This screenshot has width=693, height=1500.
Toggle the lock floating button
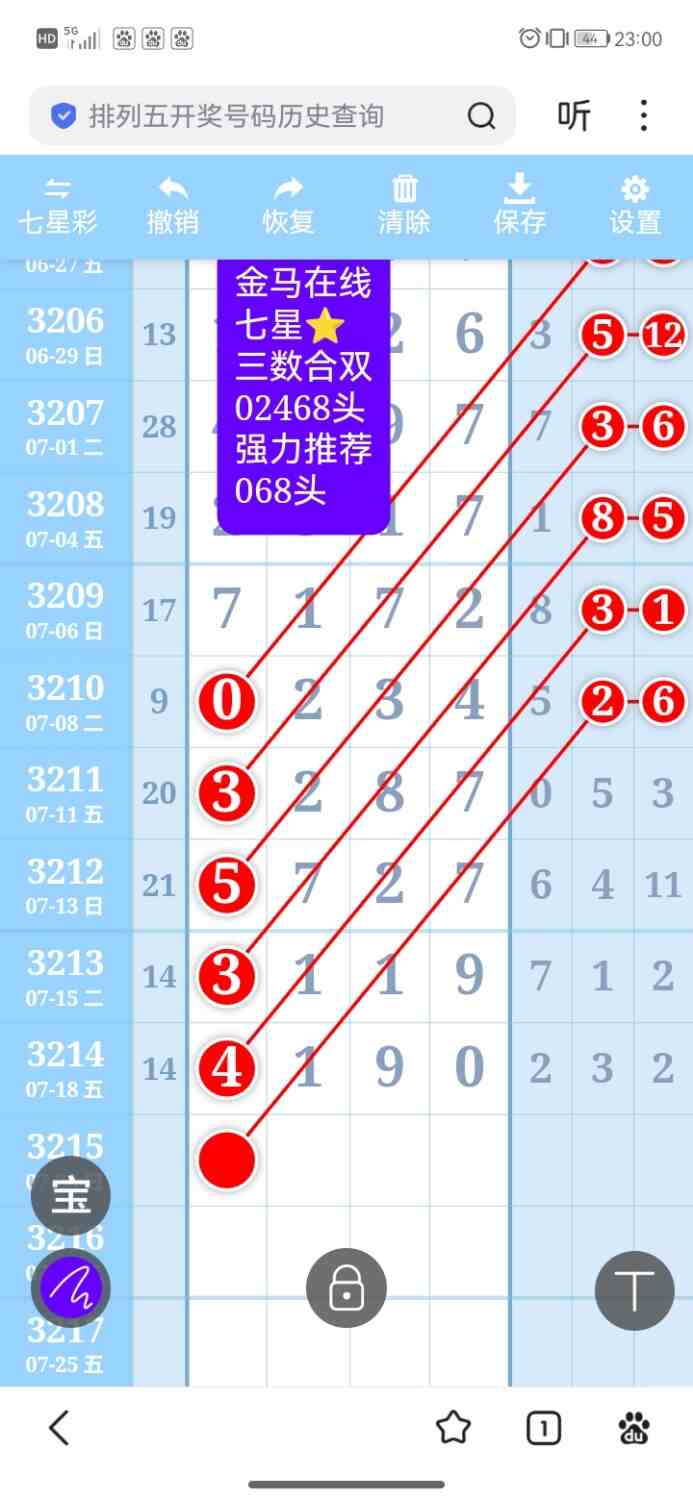346,1289
